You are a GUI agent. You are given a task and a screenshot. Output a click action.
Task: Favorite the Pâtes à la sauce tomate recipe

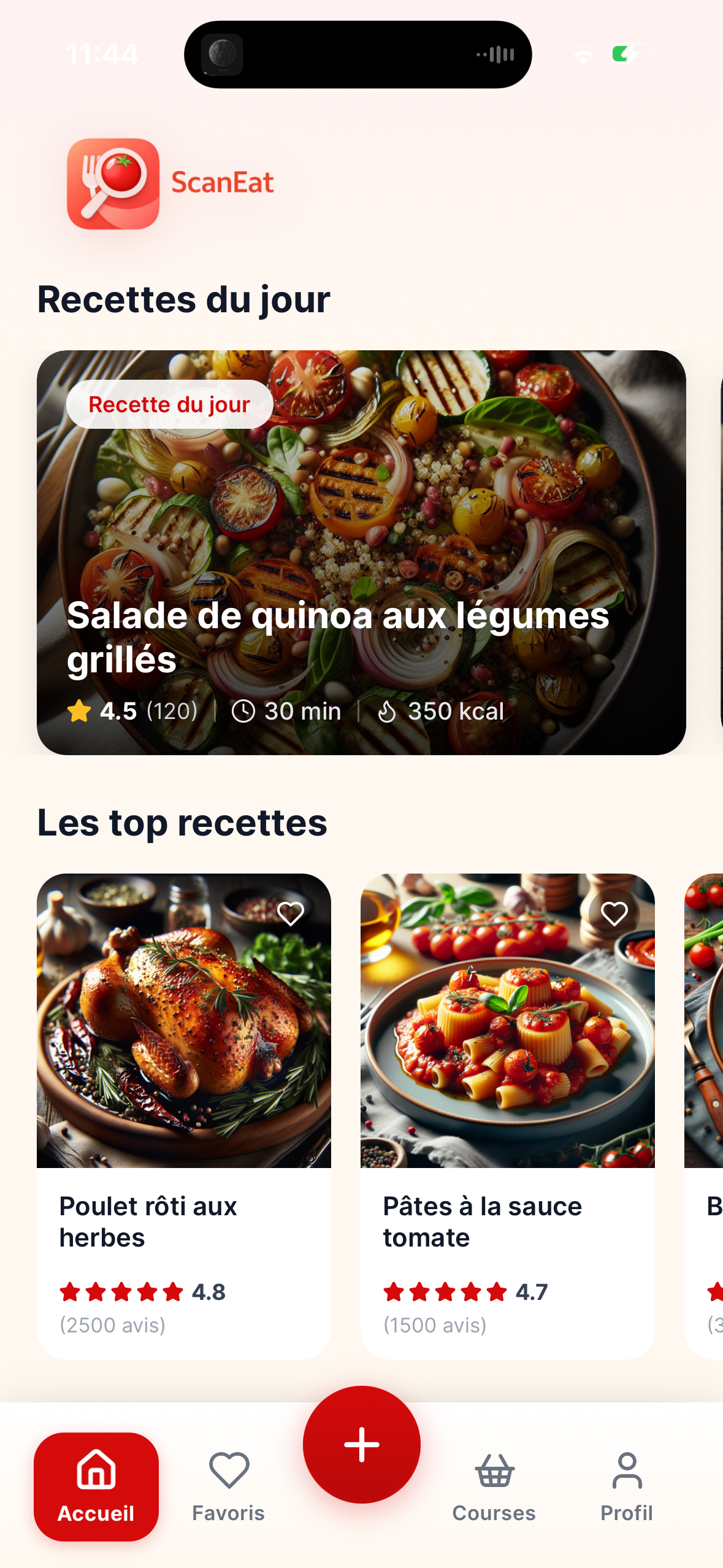pyautogui.click(x=614, y=913)
